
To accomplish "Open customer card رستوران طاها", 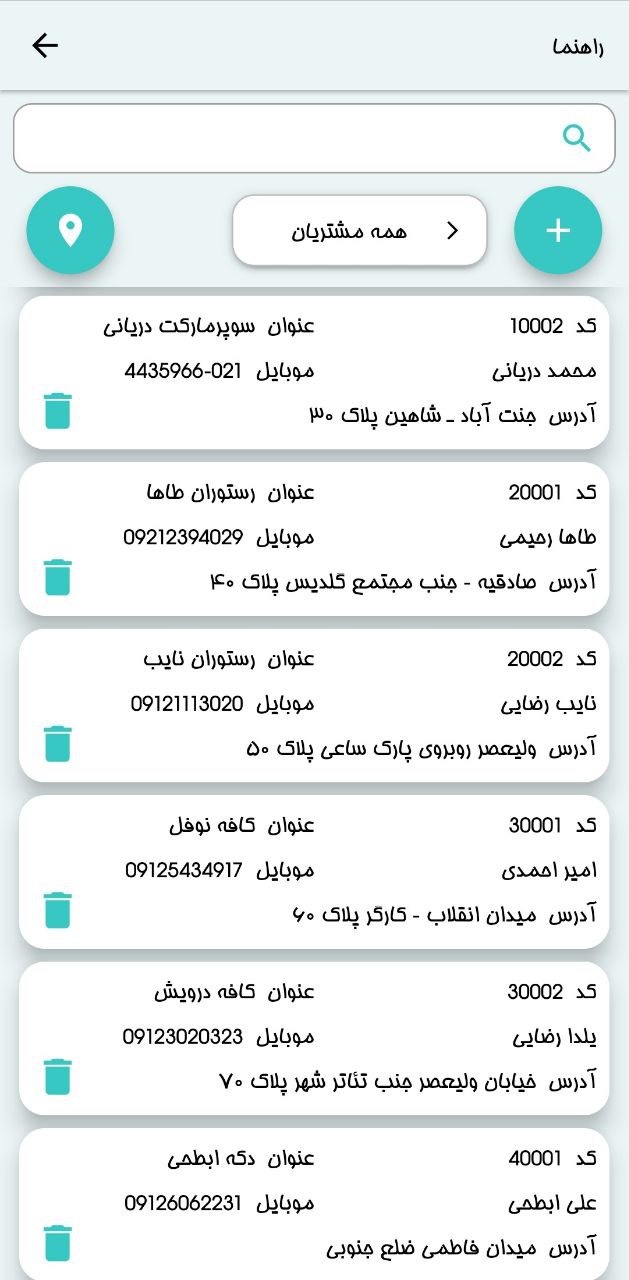I will [x=314, y=539].
